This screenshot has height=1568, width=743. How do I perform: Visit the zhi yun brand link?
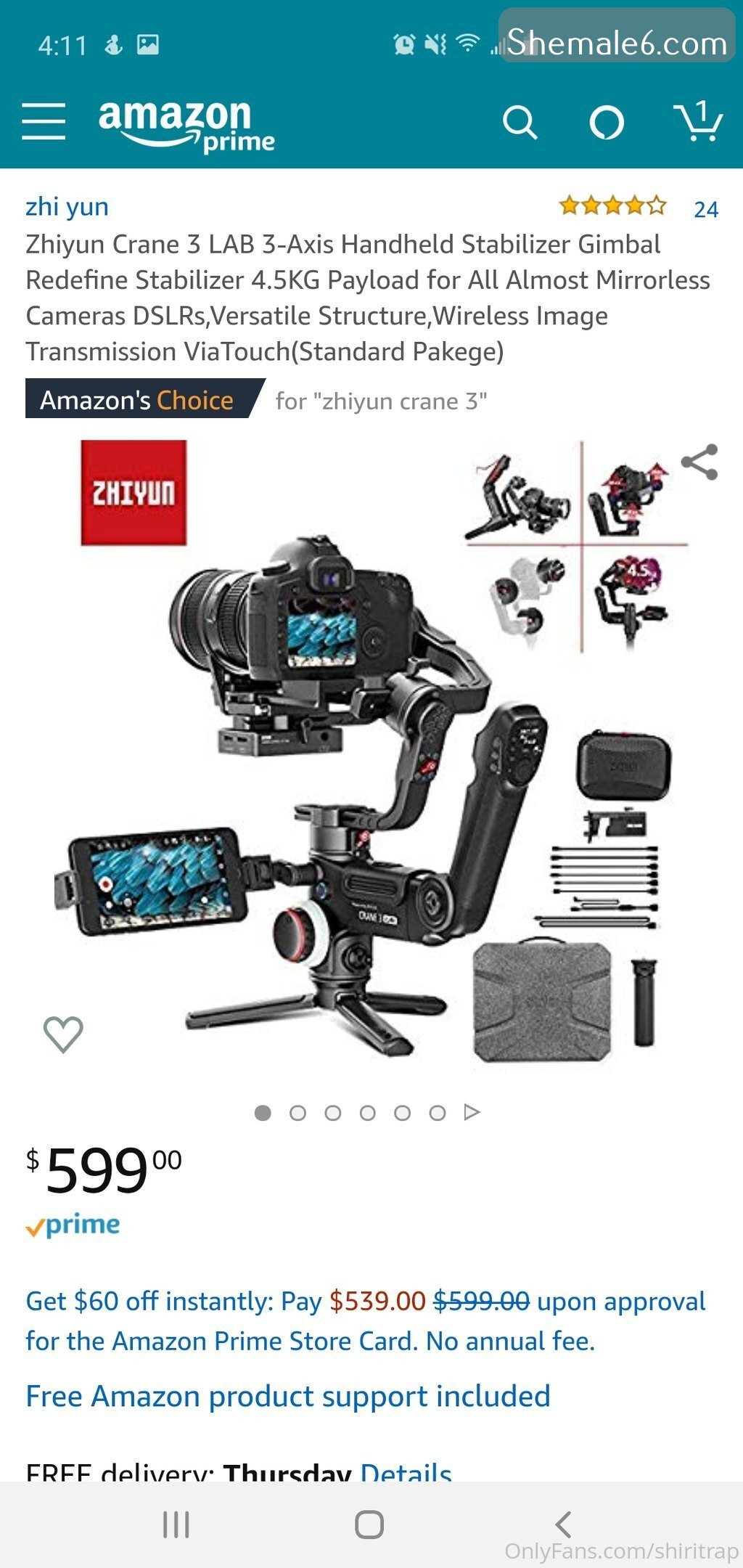(x=67, y=207)
